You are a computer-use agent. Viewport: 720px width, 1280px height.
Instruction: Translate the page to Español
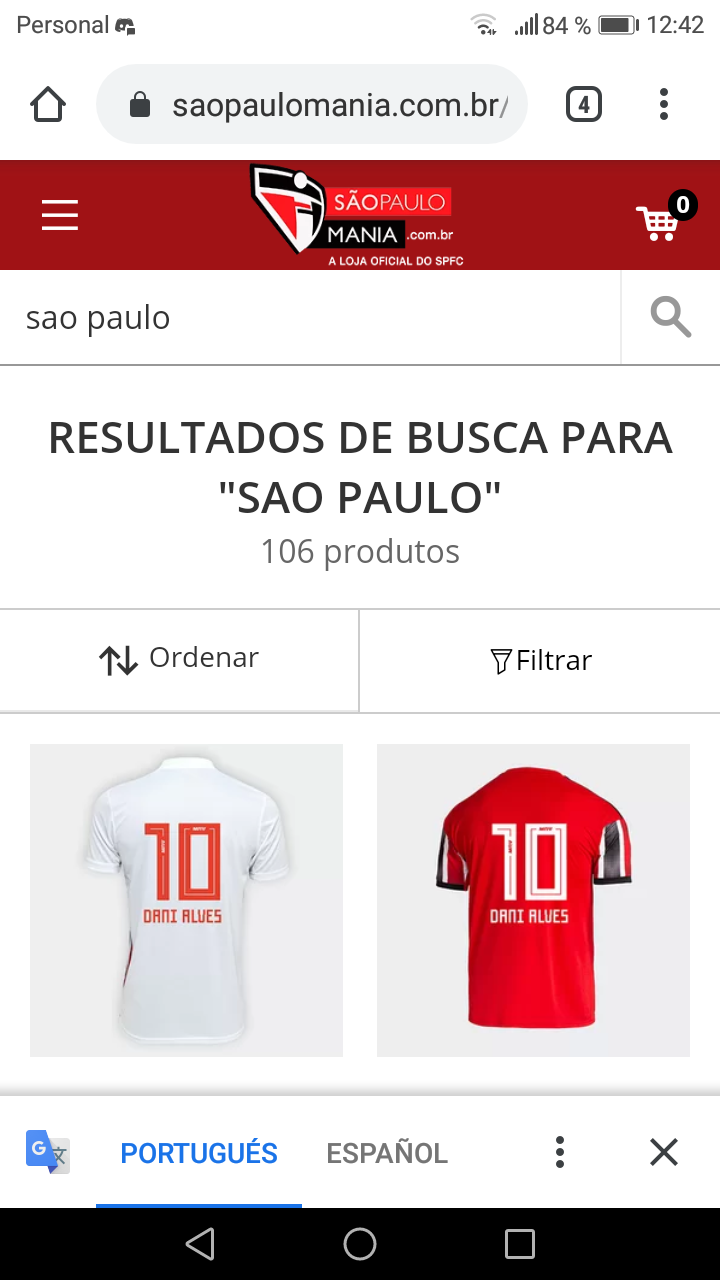(387, 1153)
